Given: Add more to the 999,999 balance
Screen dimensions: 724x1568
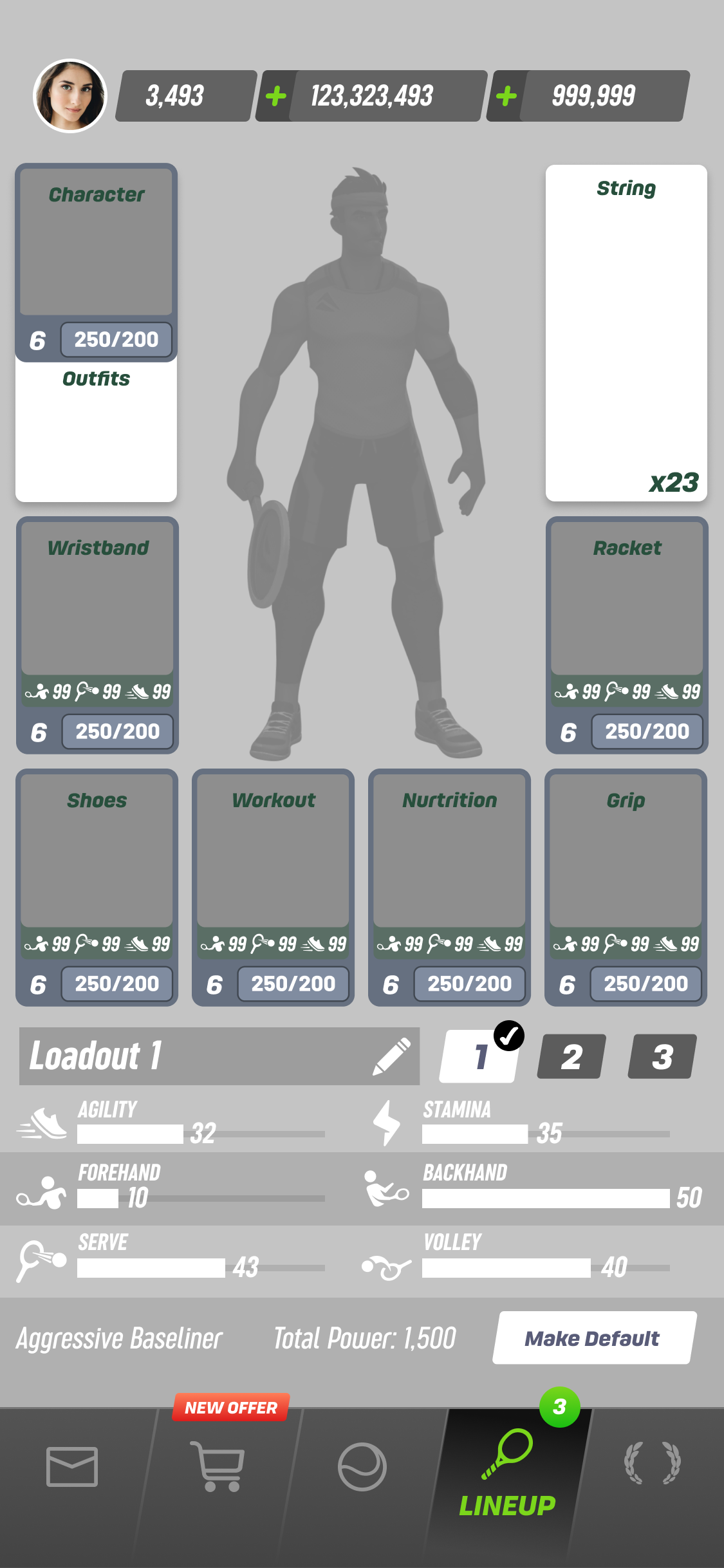Looking at the screenshot, I should (x=506, y=97).
